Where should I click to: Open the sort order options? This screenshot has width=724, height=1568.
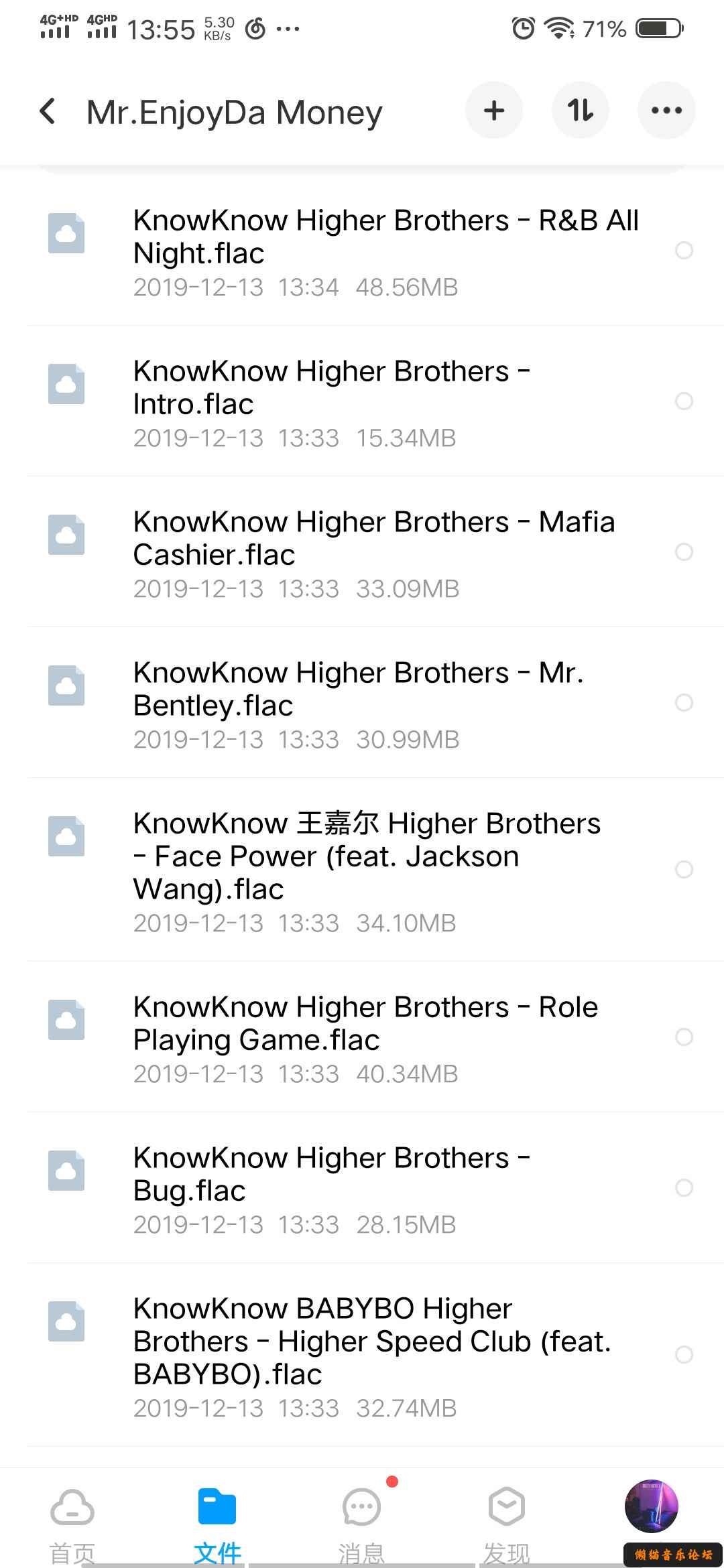pos(580,111)
